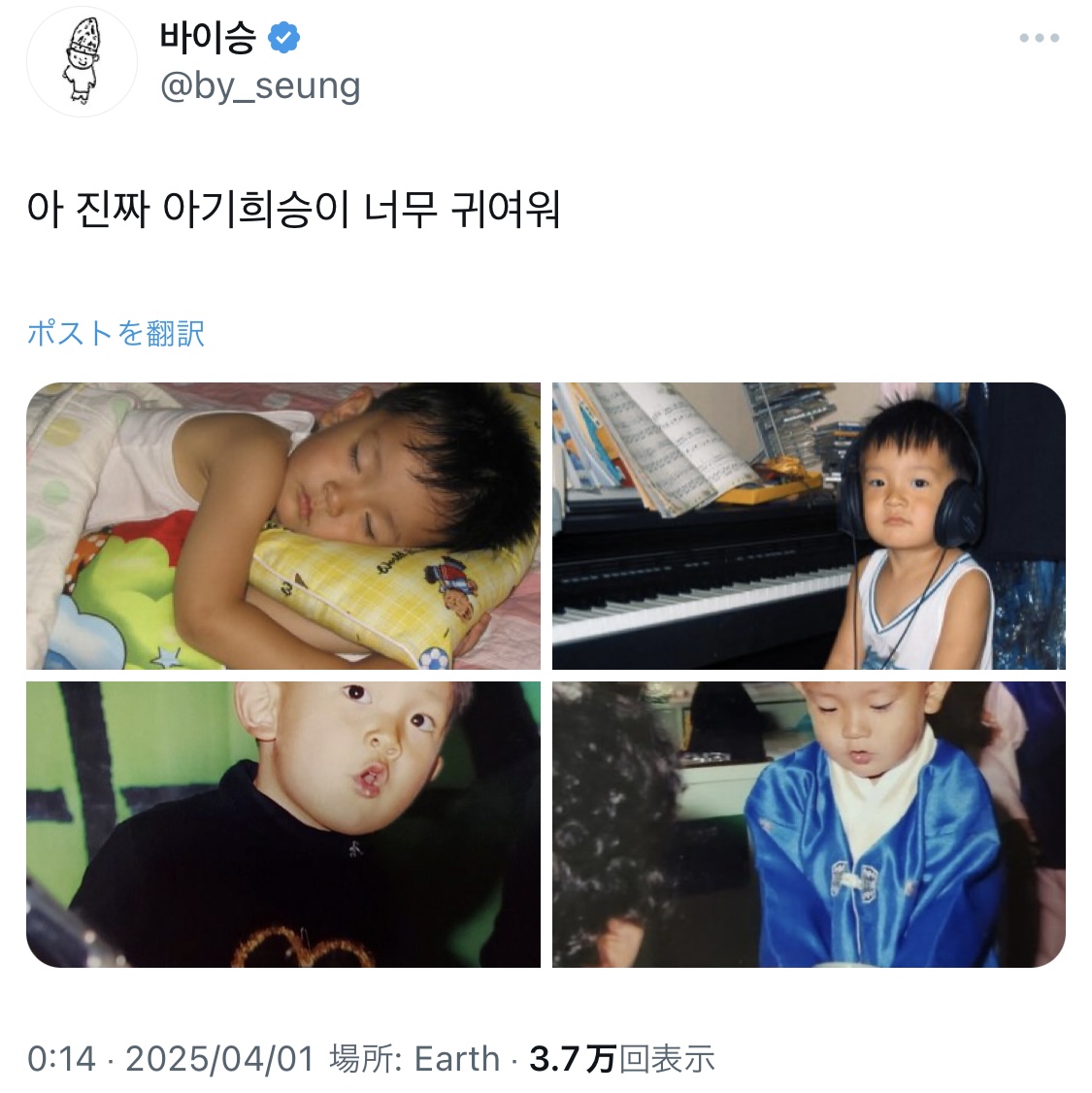Image resolution: width=1092 pixels, height=1093 pixels.
Task: Tap the ポストを翻訳 translate link
Action: click(116, 333)
